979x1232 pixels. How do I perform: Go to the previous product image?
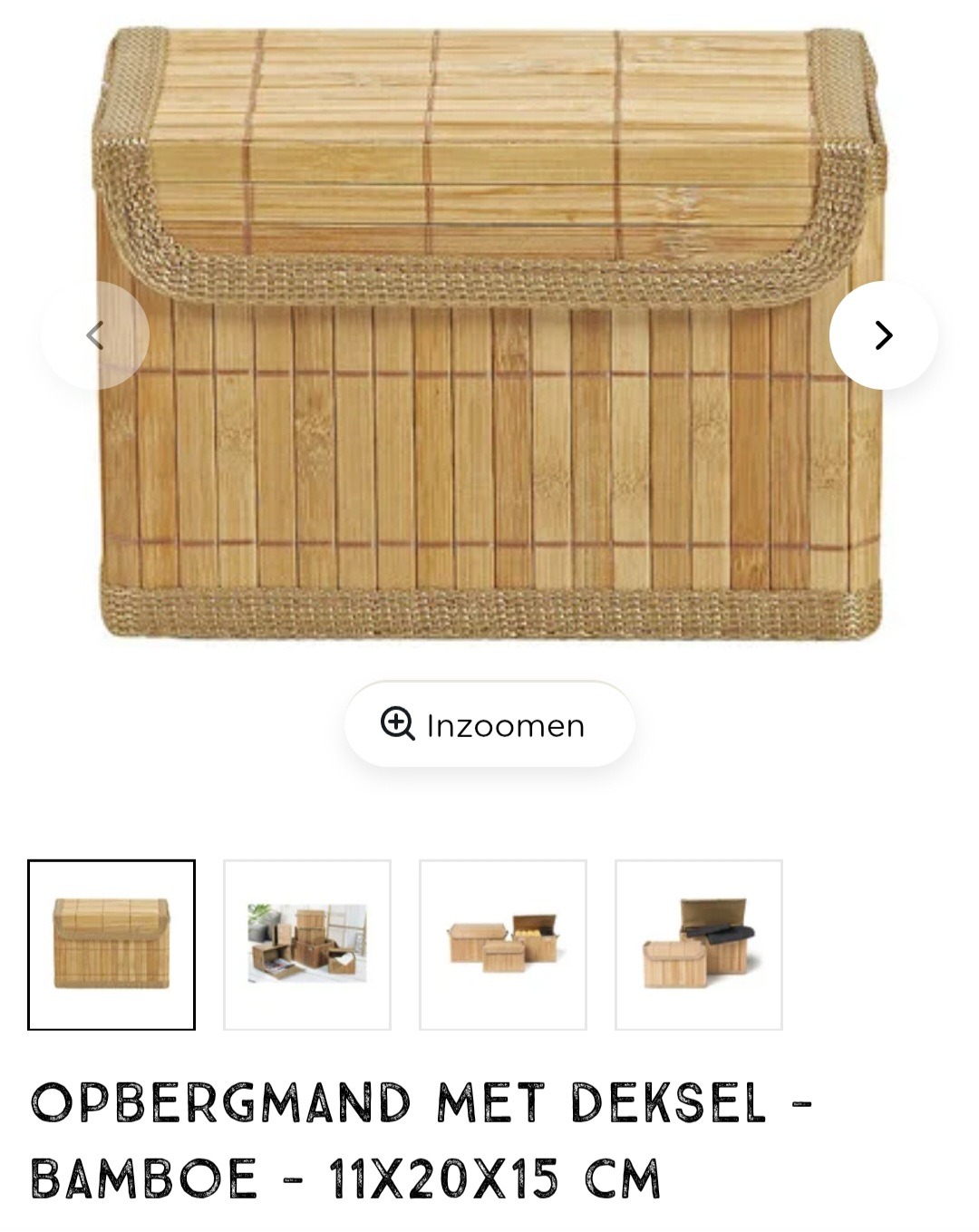click(95, 335)
